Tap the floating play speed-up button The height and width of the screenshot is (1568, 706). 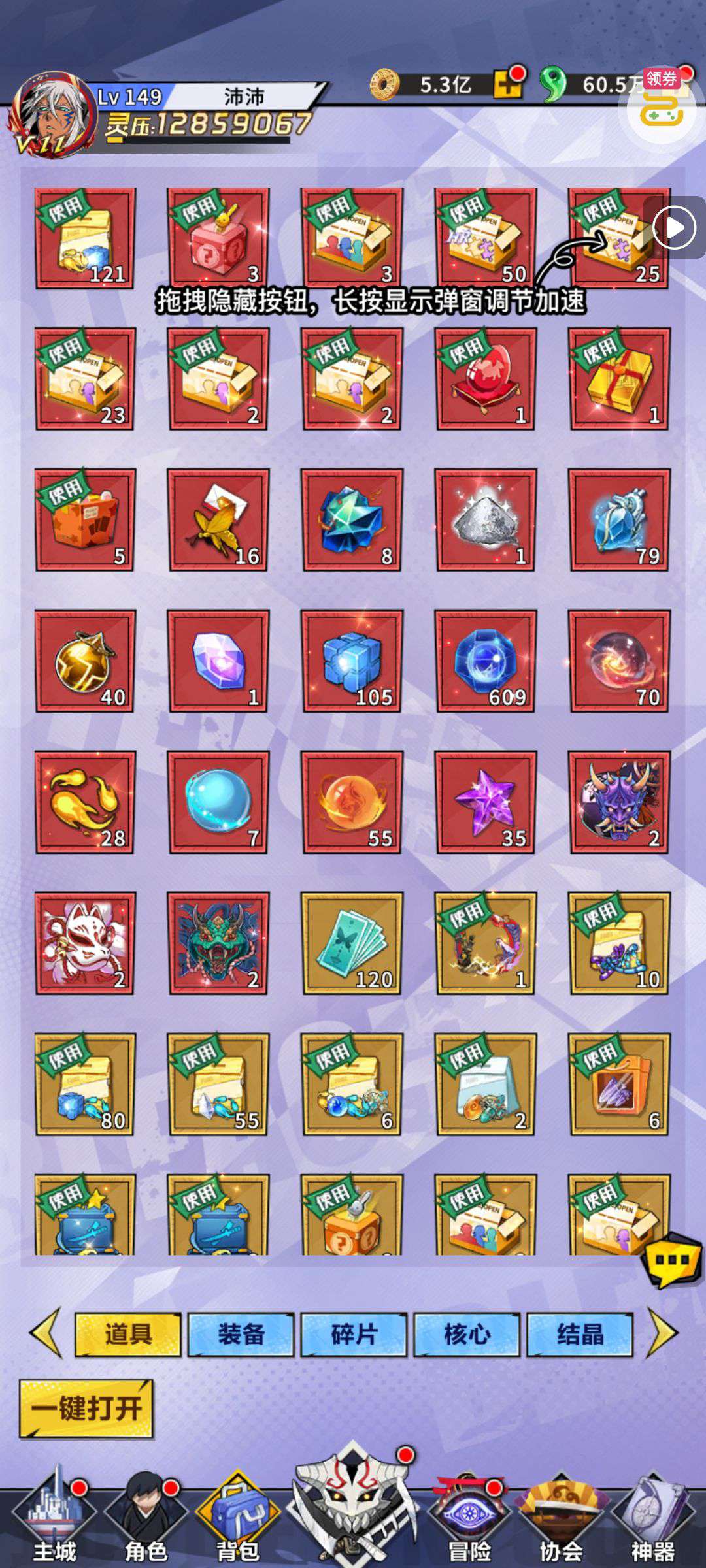tap(674, 227)
